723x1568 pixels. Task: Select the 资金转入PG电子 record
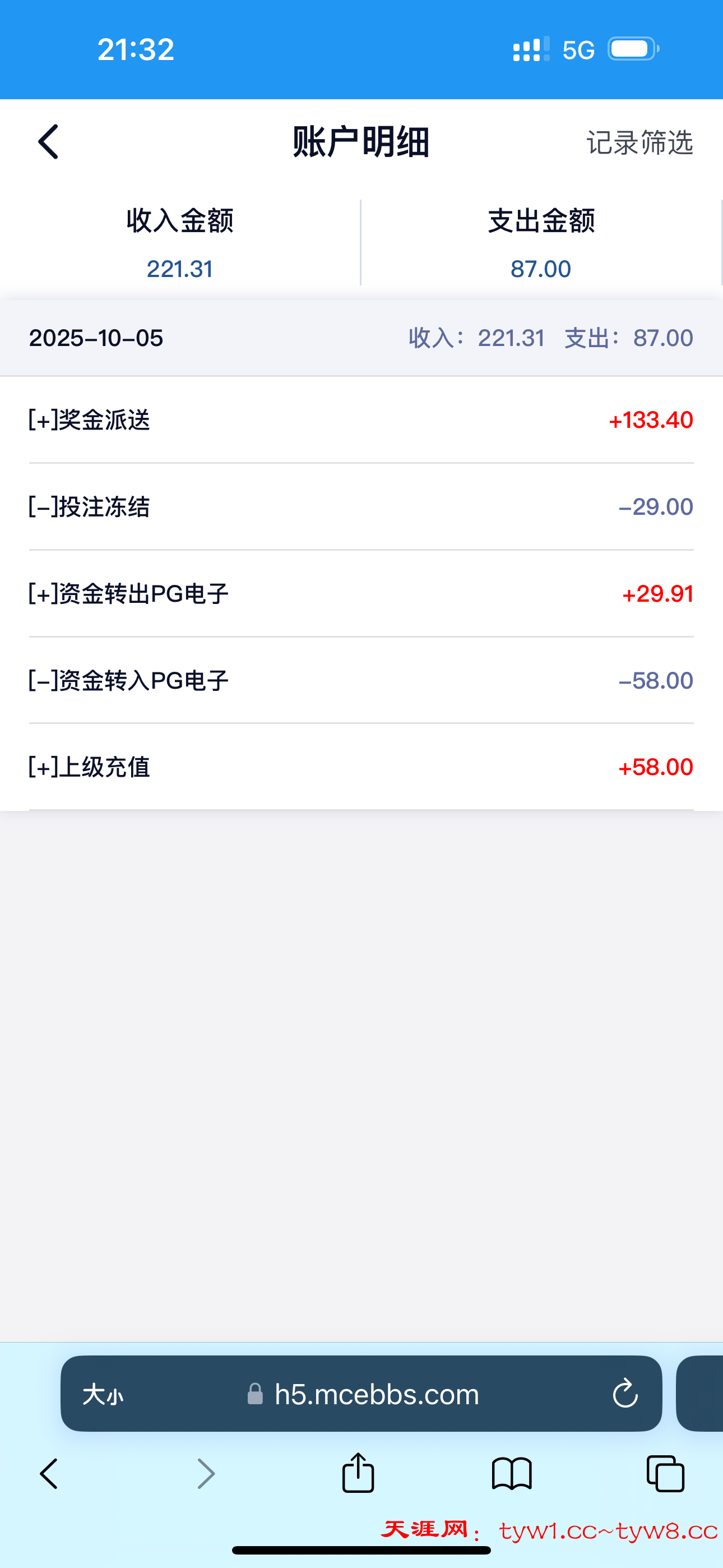click(x=361, y=680)
